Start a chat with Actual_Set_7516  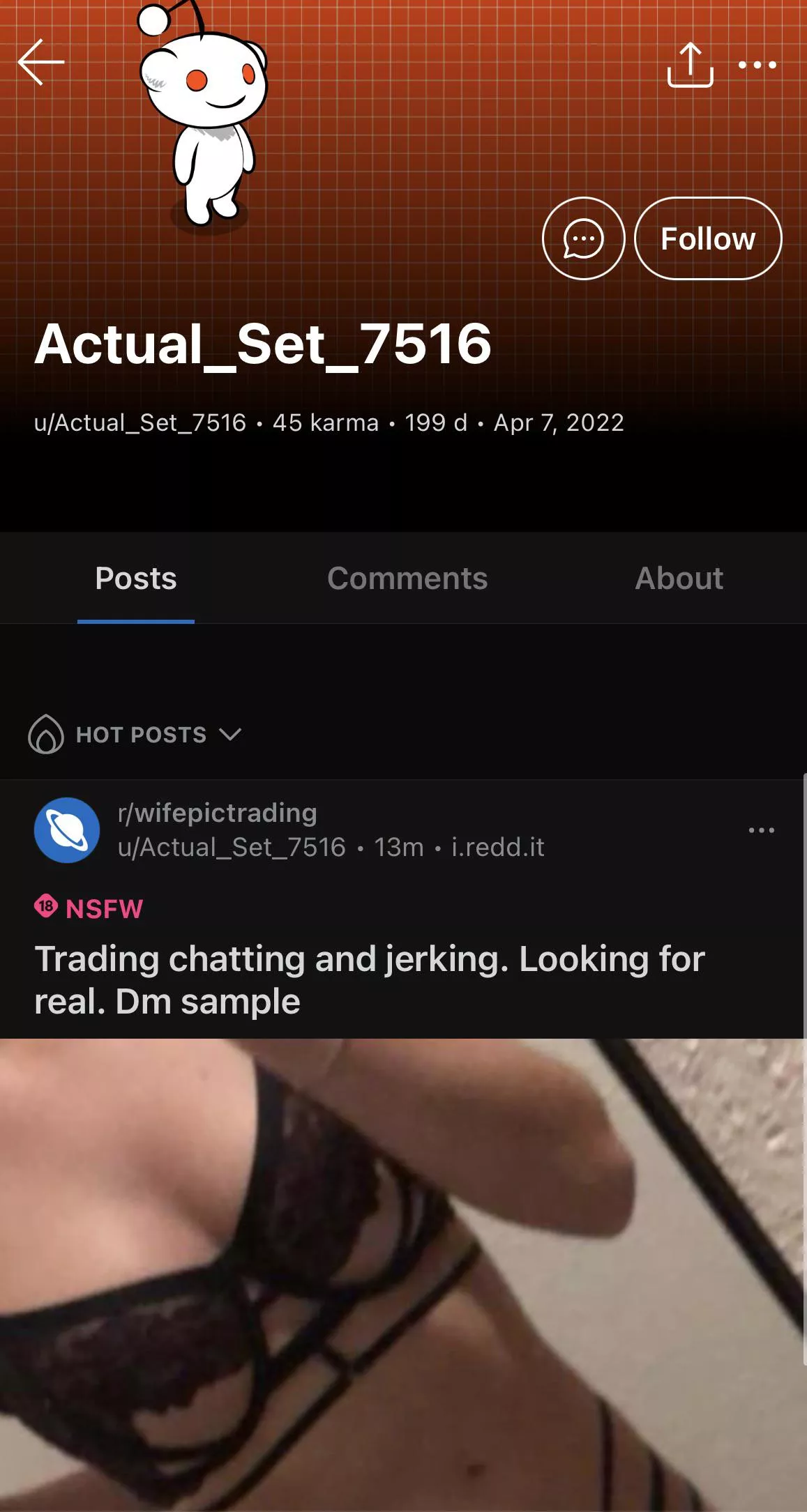tap(583, 238)
